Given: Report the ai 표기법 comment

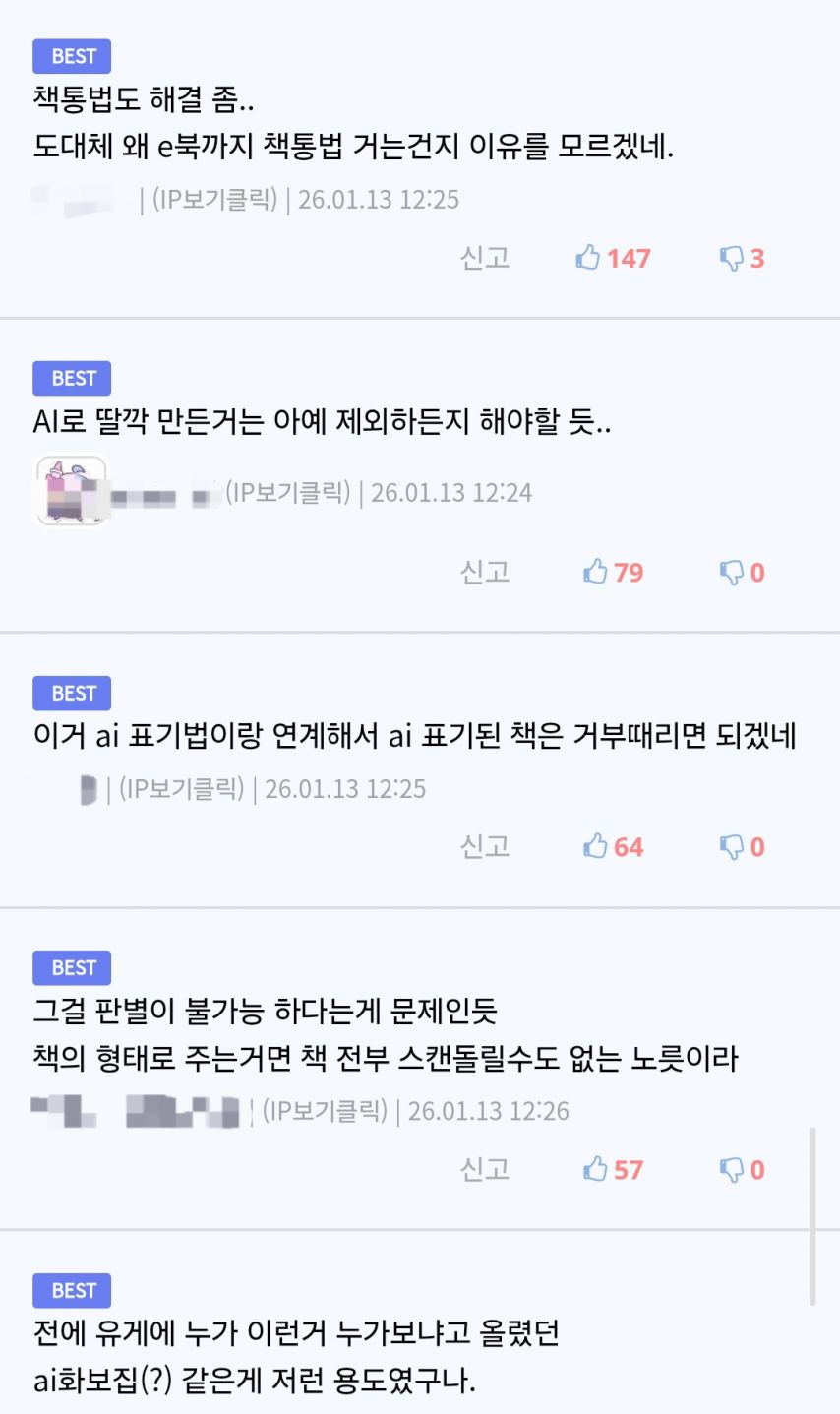Looking at the screenshot, I should (485, 846).
